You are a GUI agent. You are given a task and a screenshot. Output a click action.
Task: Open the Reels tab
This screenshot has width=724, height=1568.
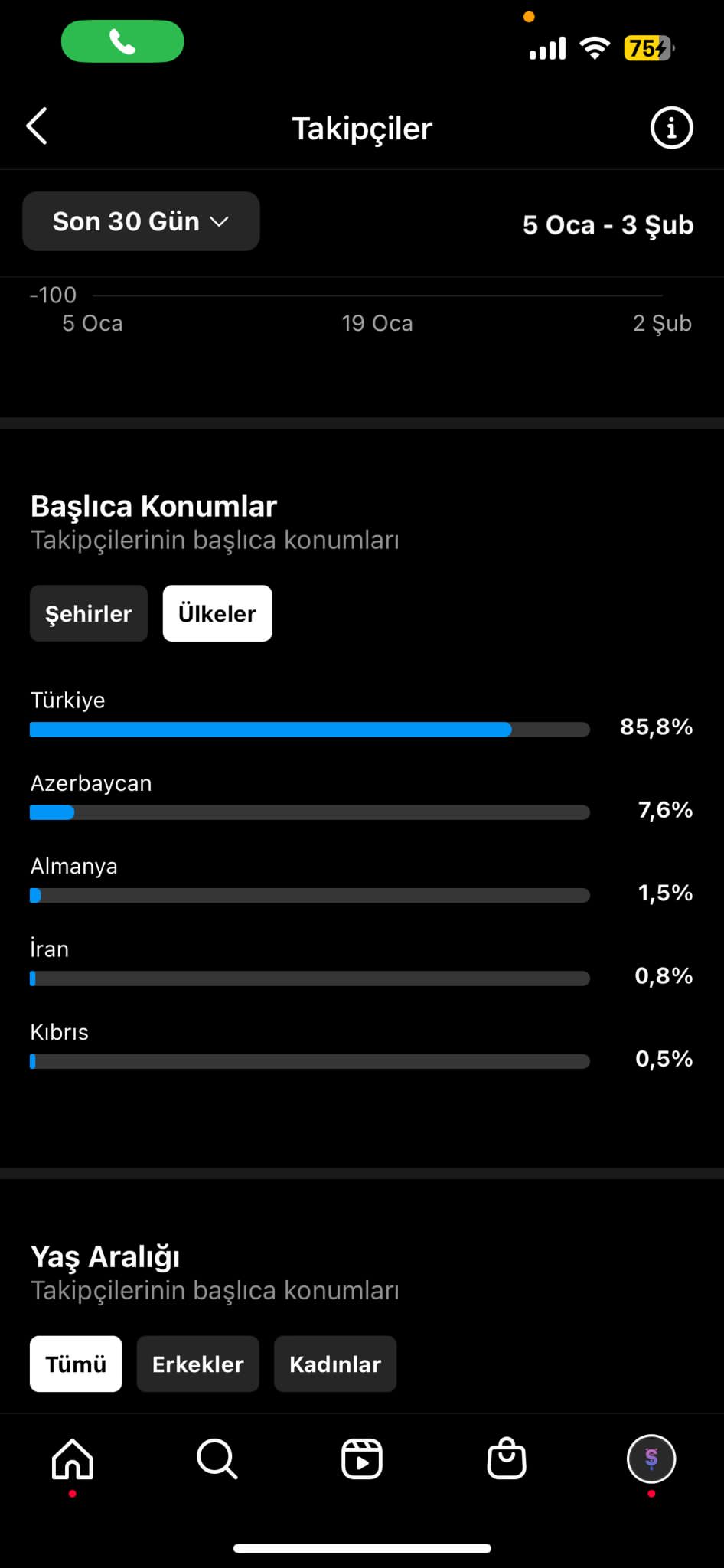[x=362, y=1459]
